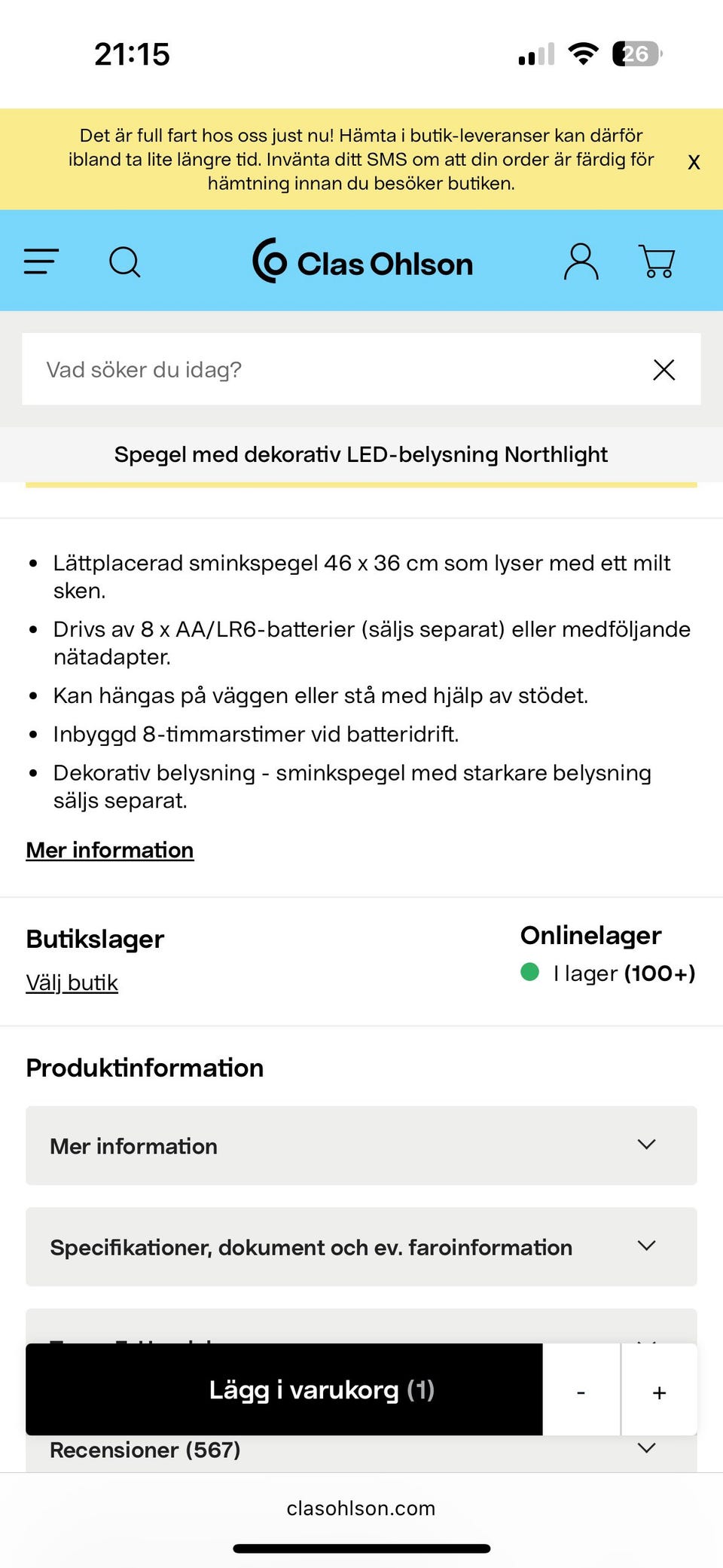The image size is (723, 1568).
Task: Increase quantity with the plus stepper
Action: [658, 1390]
